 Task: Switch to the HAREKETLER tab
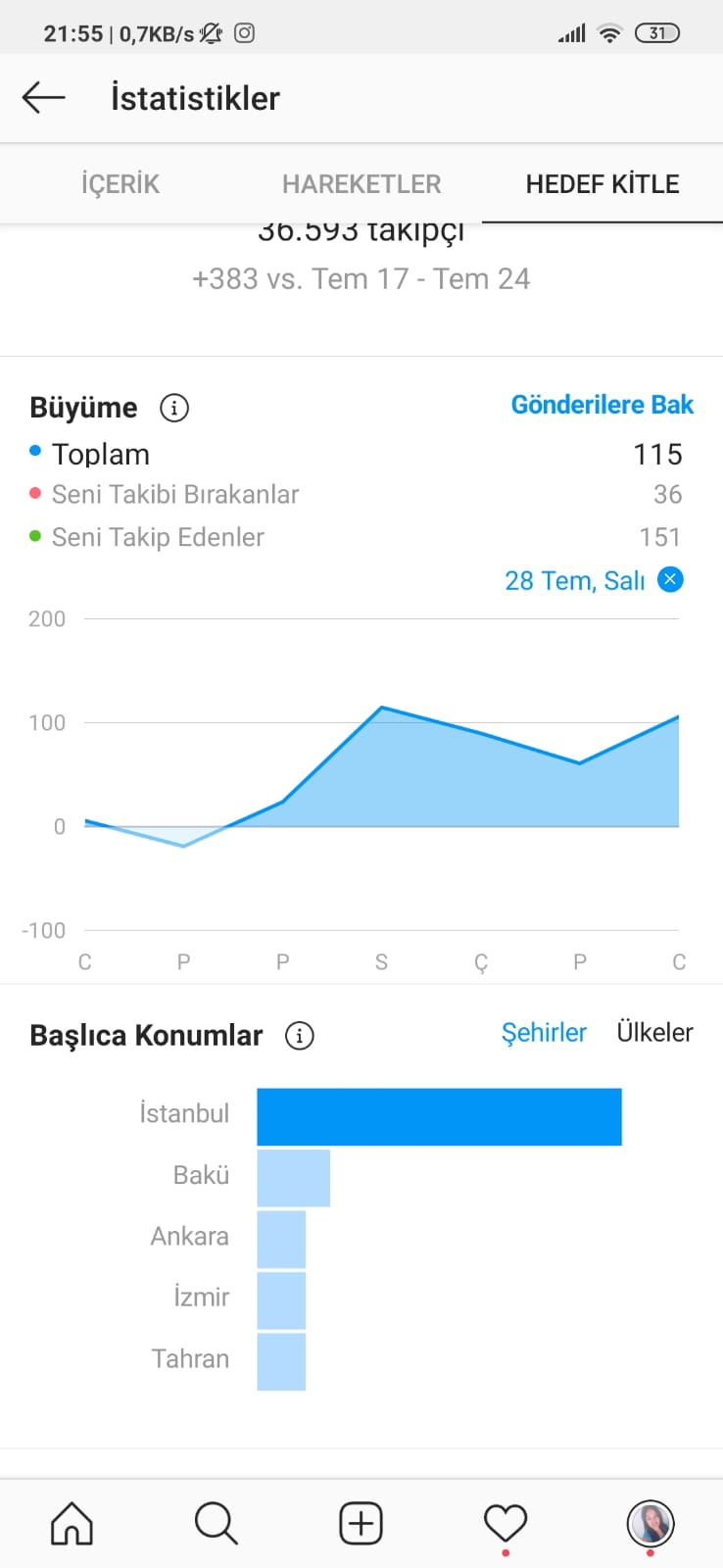tap(361, 183)
